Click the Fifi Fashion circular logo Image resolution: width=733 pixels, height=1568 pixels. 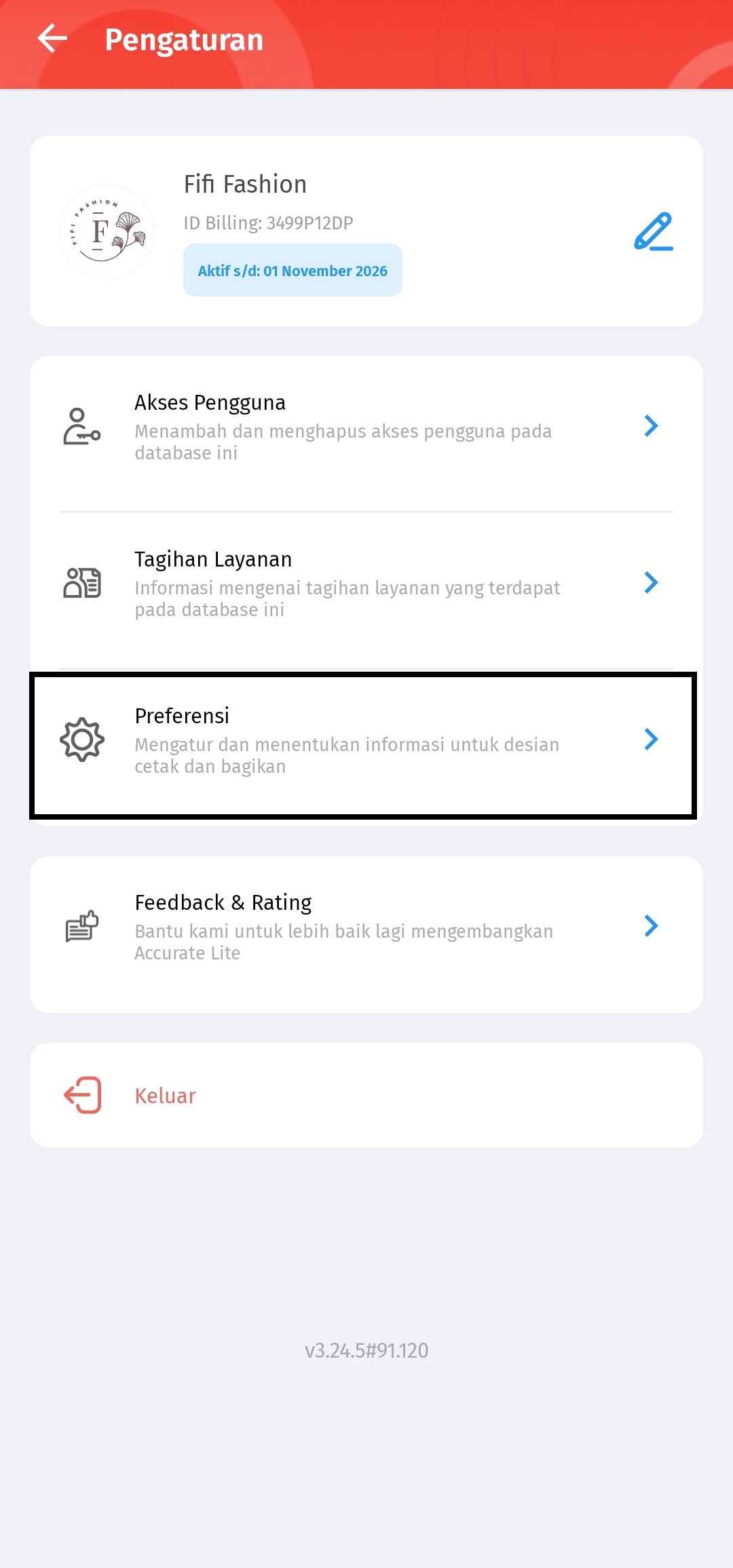[106, 231]
